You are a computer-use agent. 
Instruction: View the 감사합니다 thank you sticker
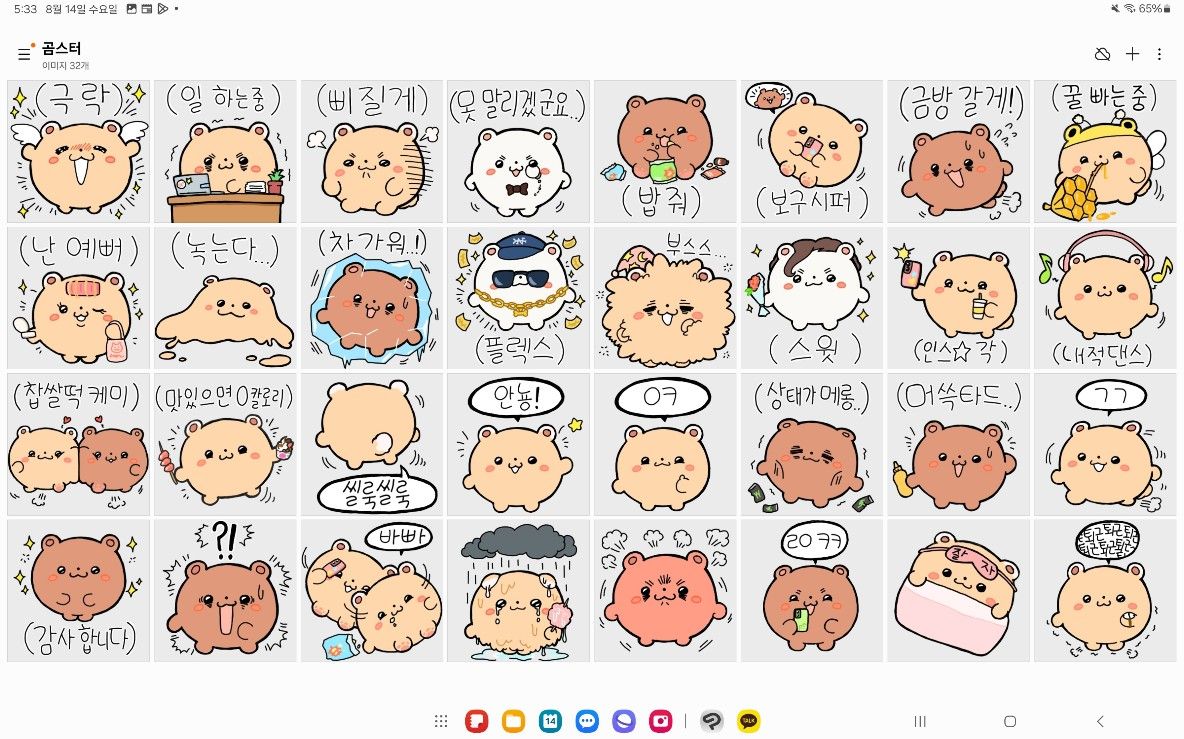pyautogui.click(x=78, y=590)
